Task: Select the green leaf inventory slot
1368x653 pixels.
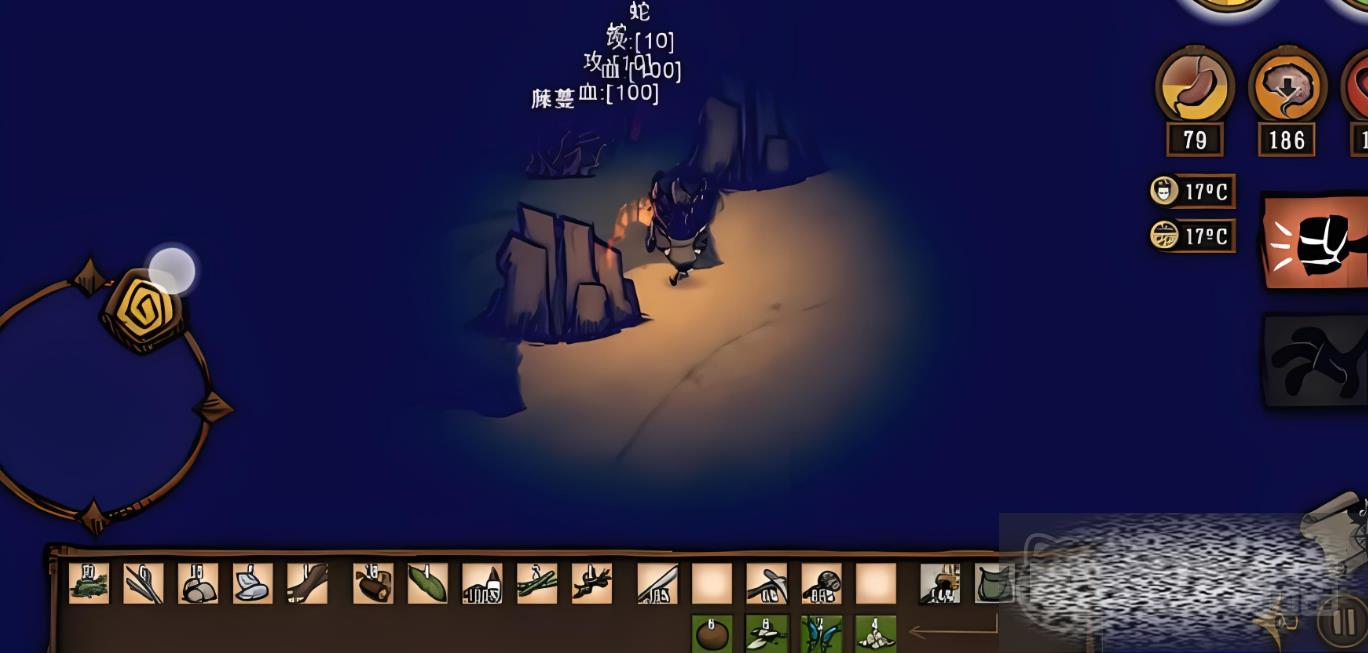Action: click(x=427, y=583)
